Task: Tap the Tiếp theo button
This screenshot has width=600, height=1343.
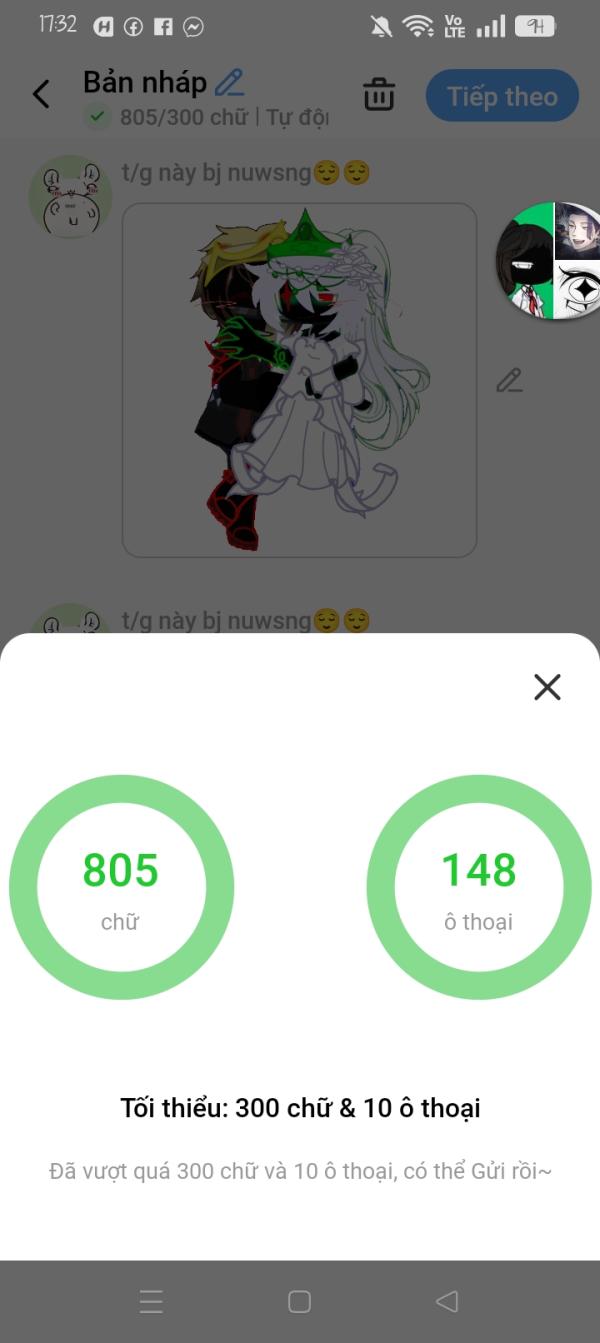Action: point(502,96)
